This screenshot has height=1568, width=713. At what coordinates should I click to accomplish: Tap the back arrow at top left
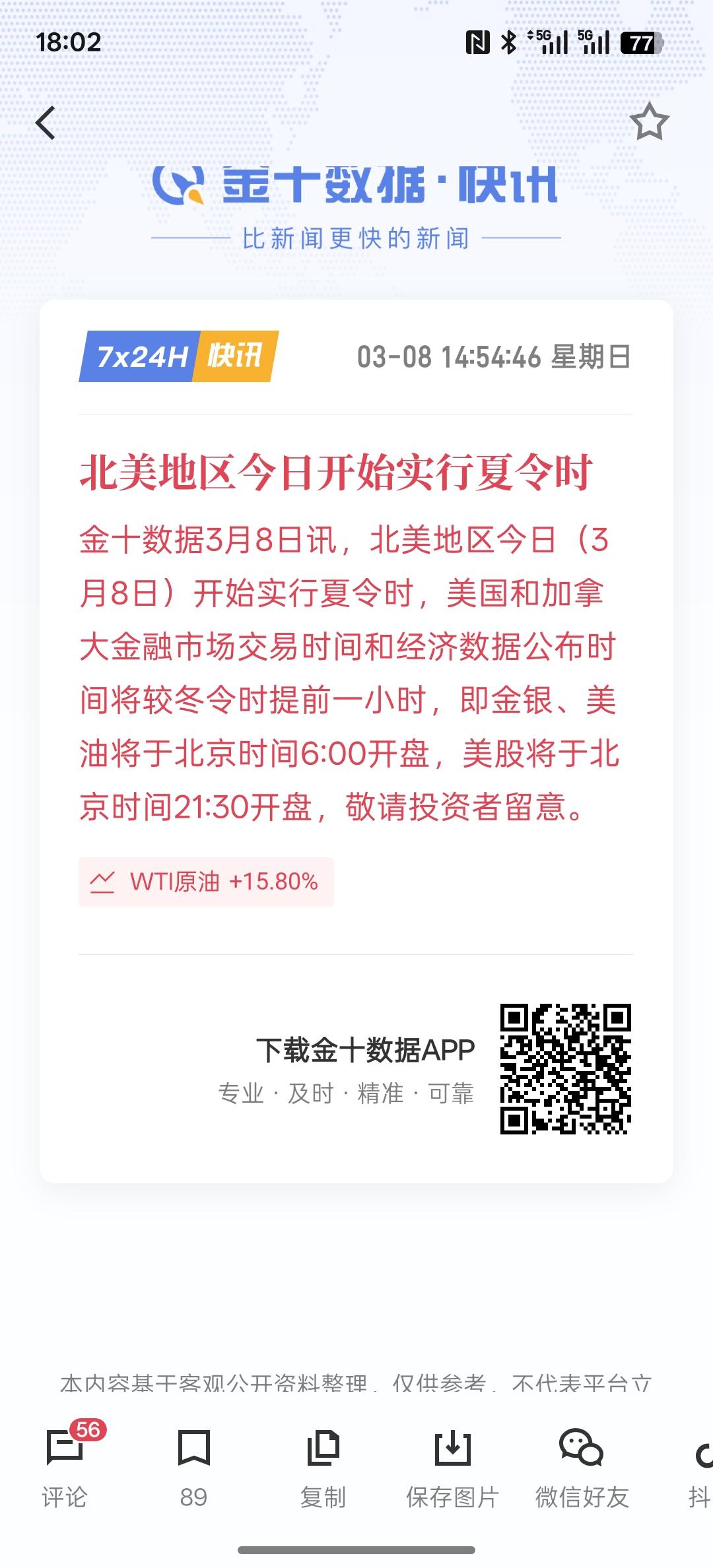46,123
